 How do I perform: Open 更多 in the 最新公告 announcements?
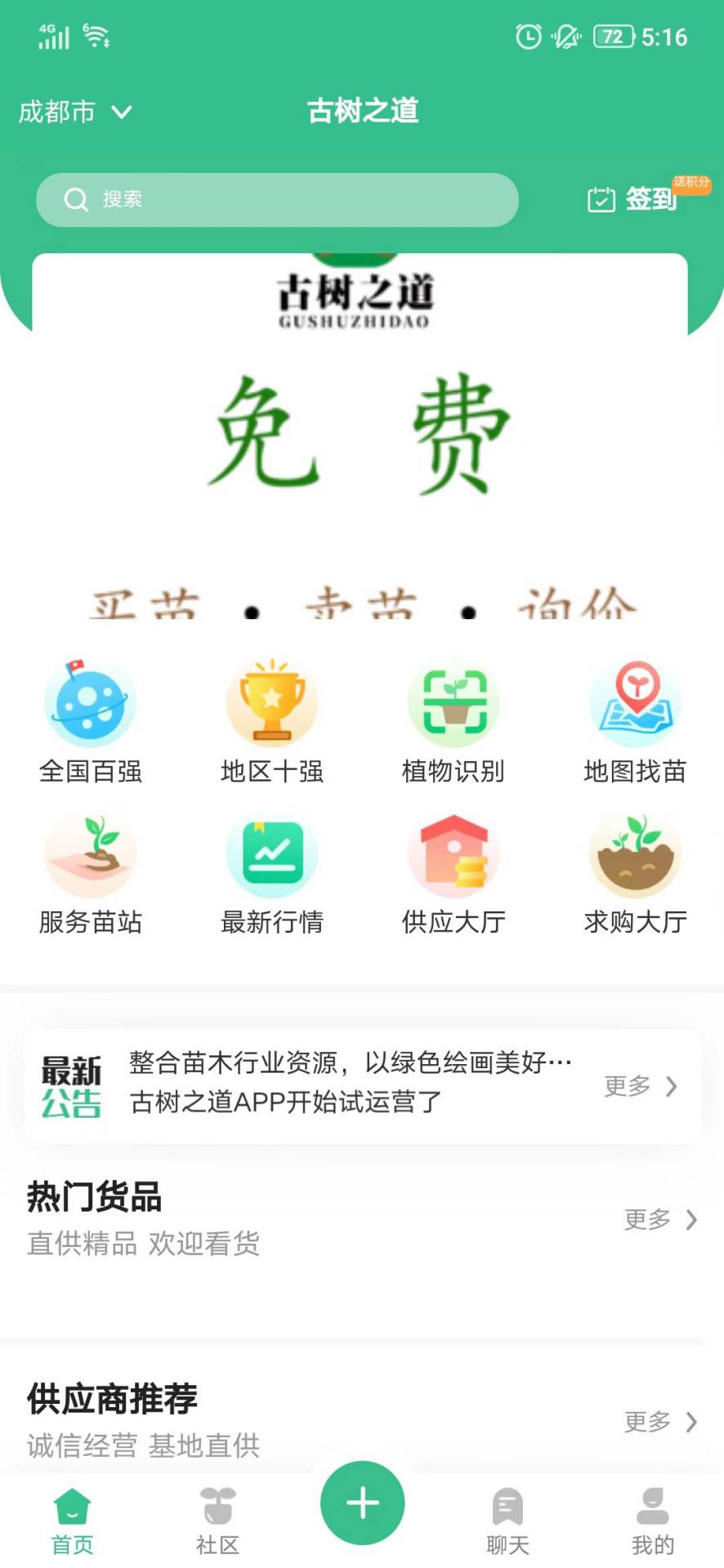click(641, 1086)
